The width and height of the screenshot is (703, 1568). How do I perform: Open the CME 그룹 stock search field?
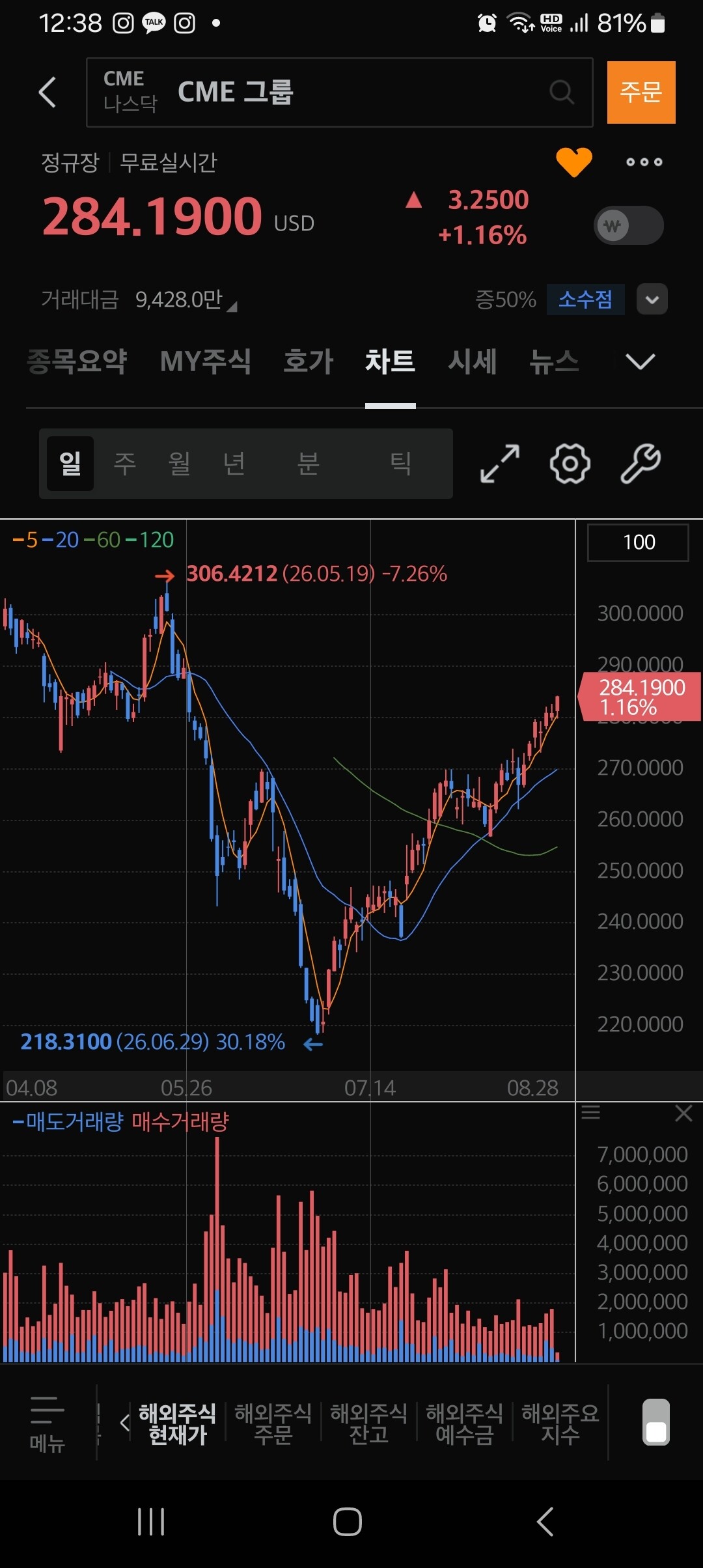339,92
